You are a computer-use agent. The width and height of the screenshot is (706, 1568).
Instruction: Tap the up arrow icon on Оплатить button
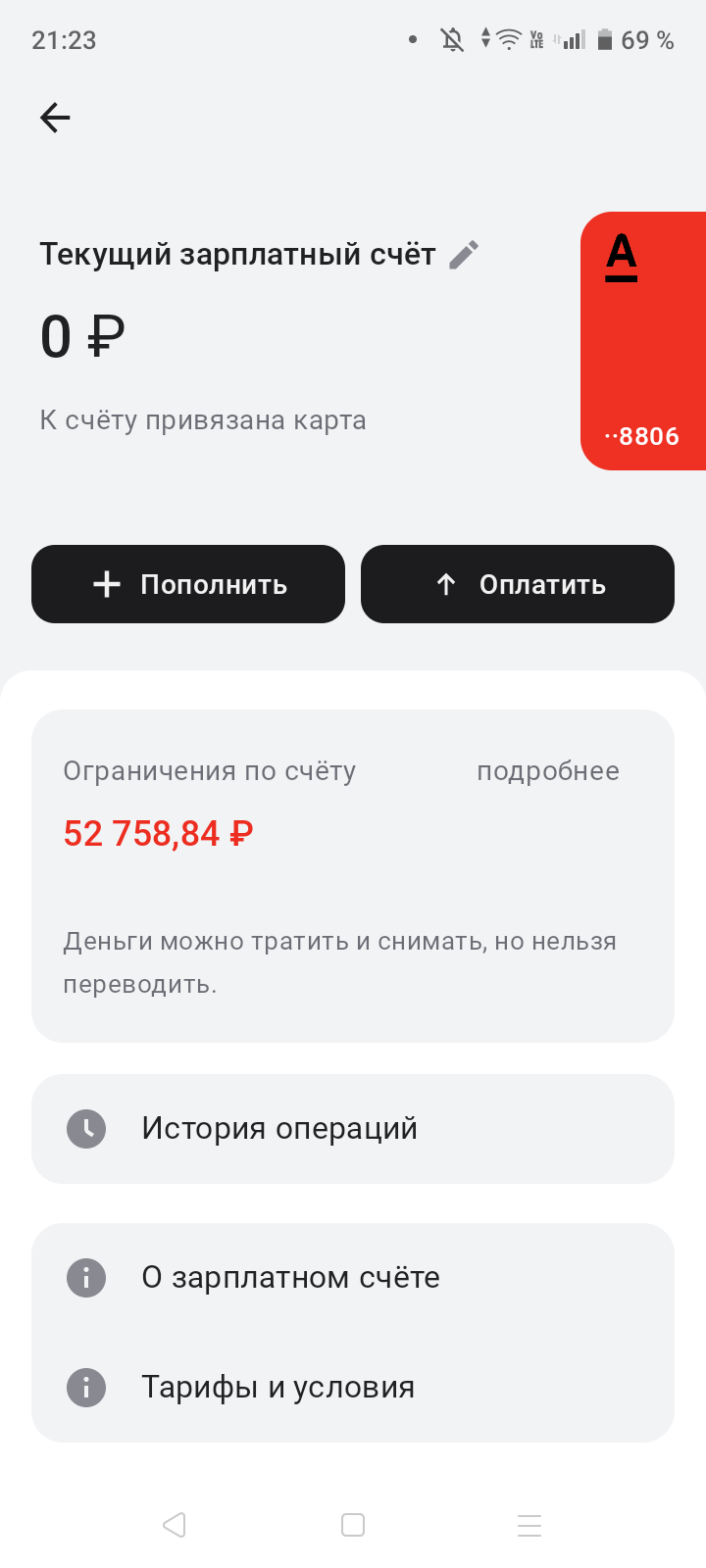446,584
